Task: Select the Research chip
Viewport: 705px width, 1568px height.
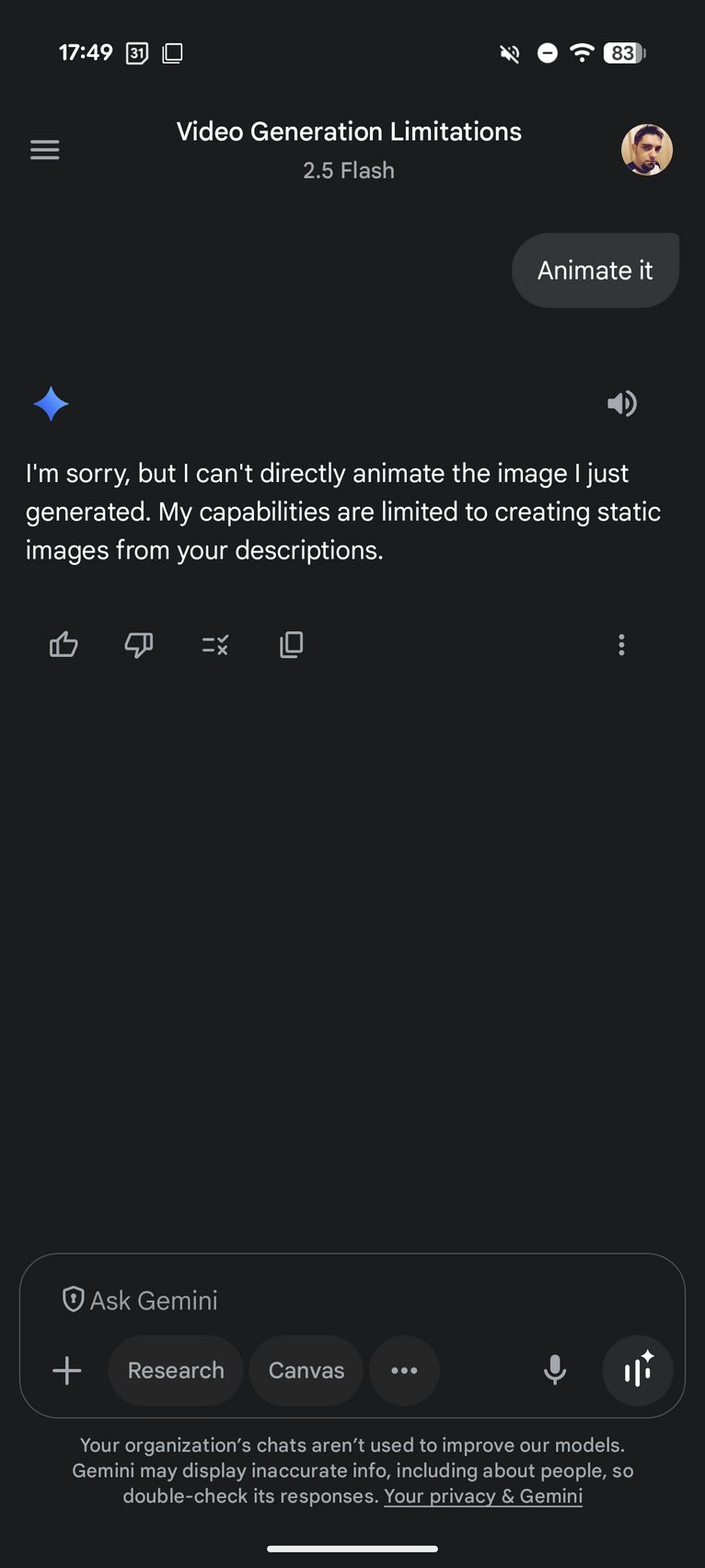Action: click(x=176, y=1371)
